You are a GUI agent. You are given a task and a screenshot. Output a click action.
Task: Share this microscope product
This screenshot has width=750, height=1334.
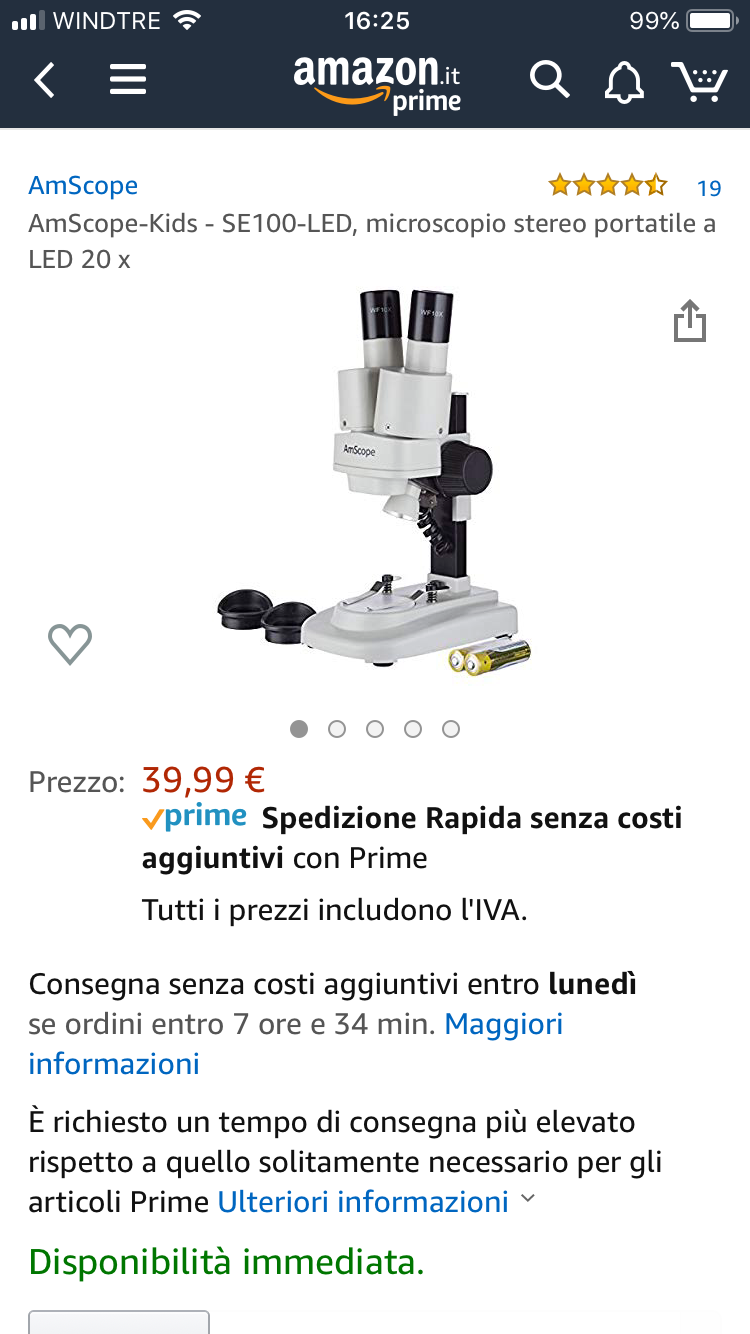(689, 322)
